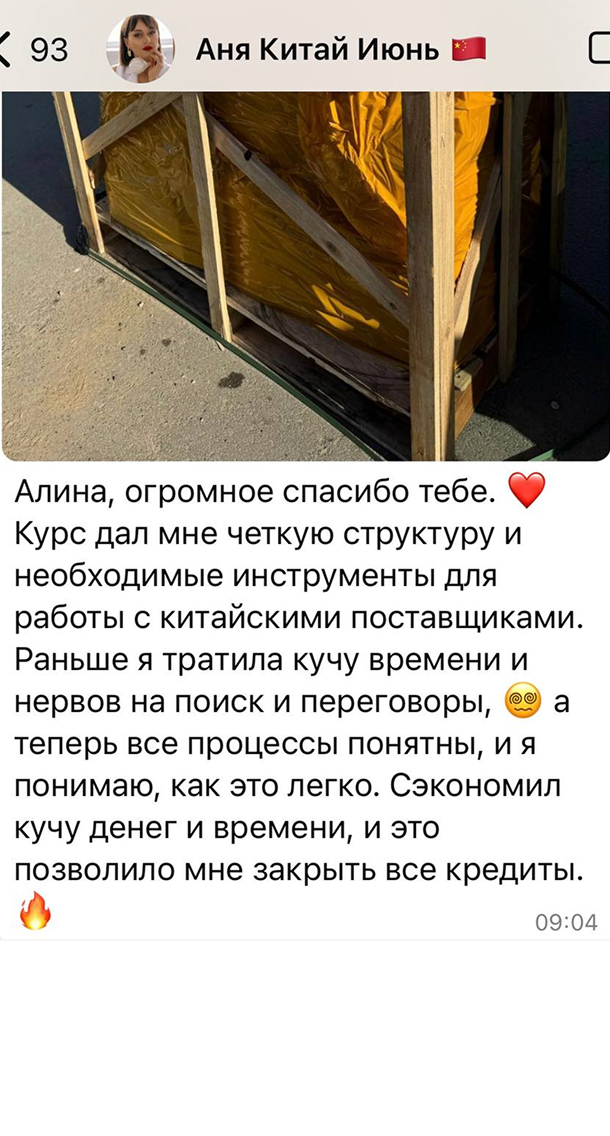Screen dimensions: 610x1136
Task: Start a video call with Аня
Action: [598, 49]
